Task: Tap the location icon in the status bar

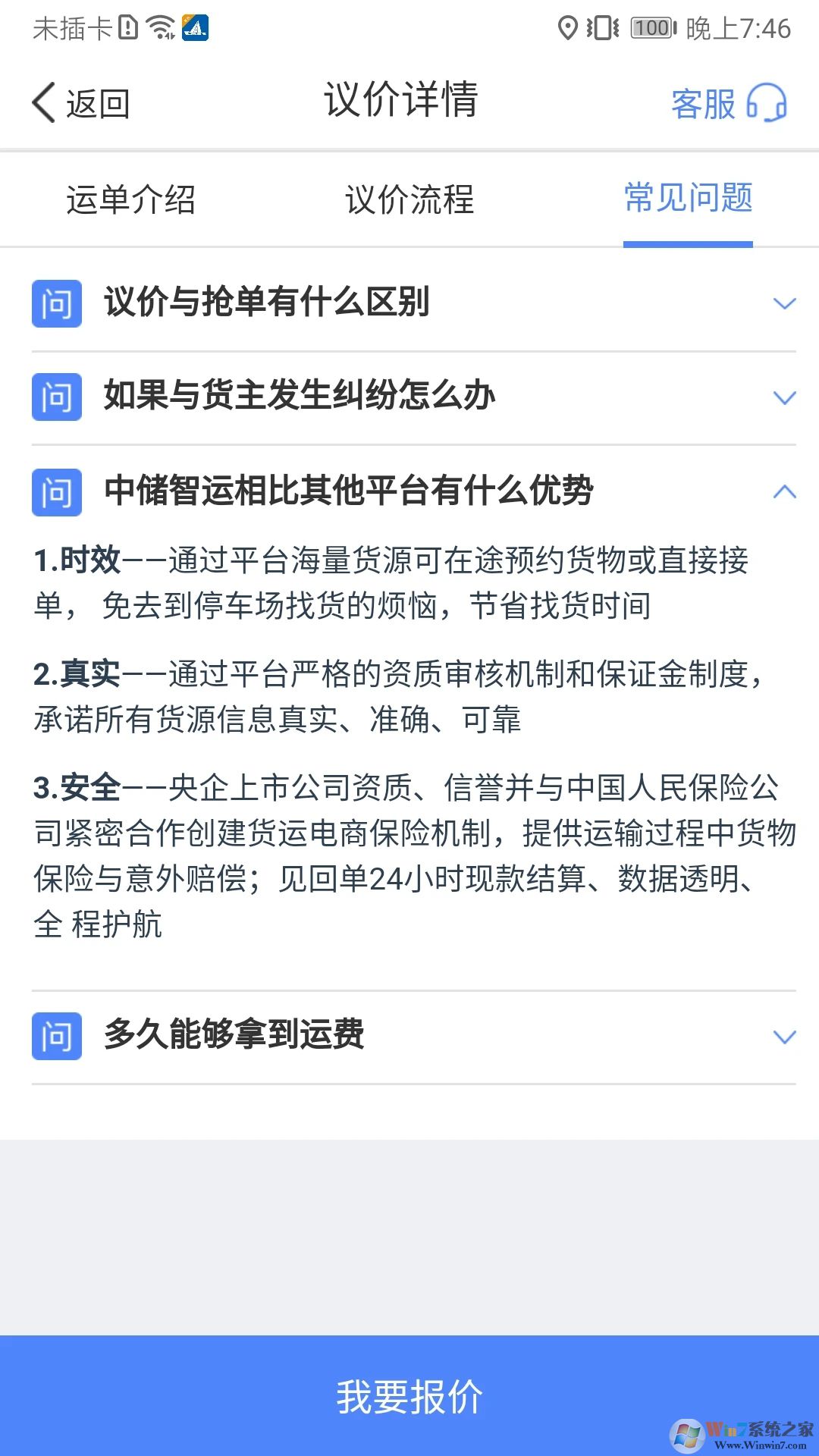Action: 567,24
